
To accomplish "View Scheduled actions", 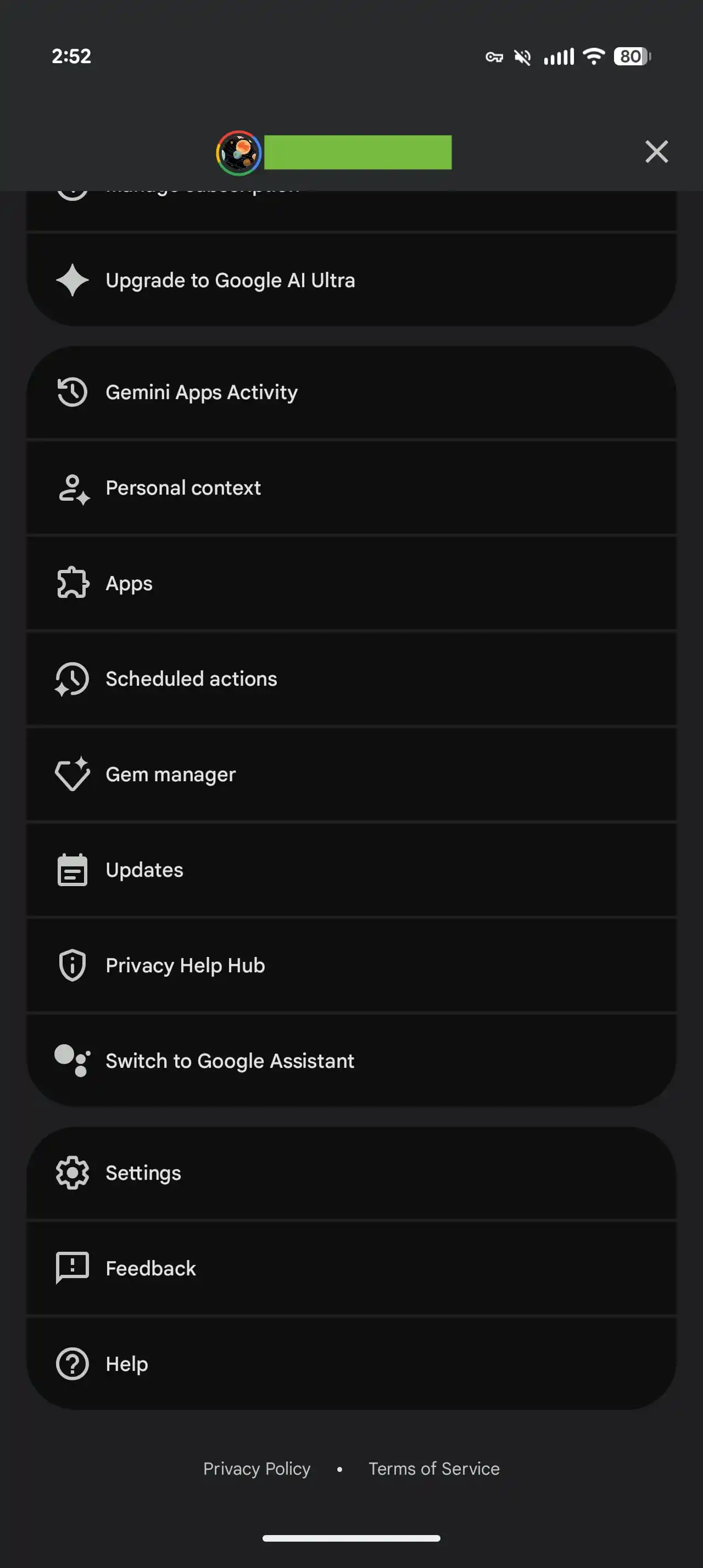I will pos(351,679).
